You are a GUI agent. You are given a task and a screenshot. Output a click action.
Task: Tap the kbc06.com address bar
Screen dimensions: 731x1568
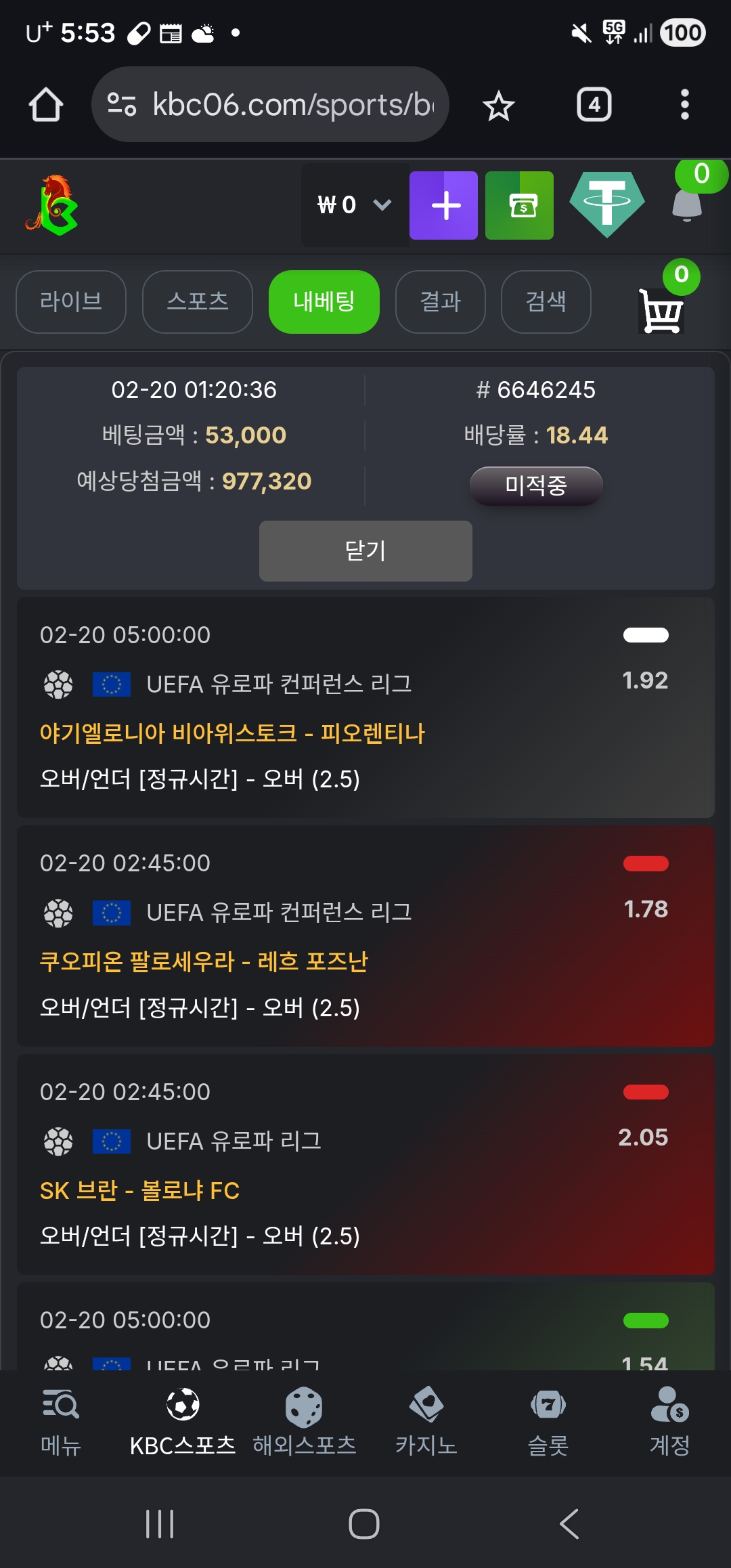click(x=271, y=105)
